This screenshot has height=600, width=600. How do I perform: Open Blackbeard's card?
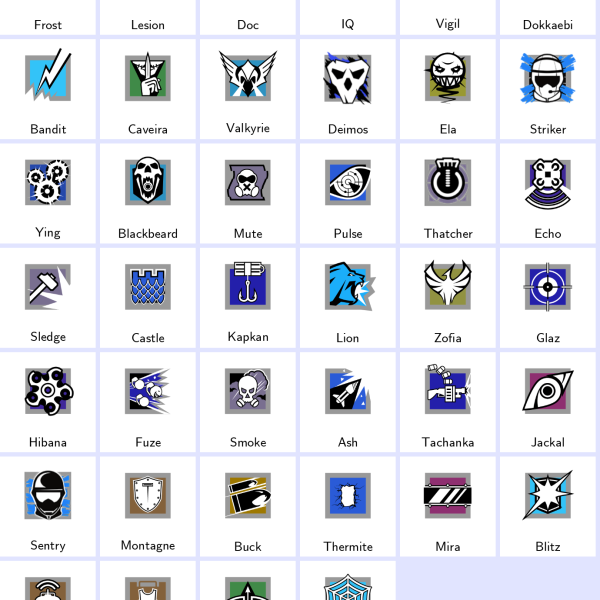coord(148,194)
